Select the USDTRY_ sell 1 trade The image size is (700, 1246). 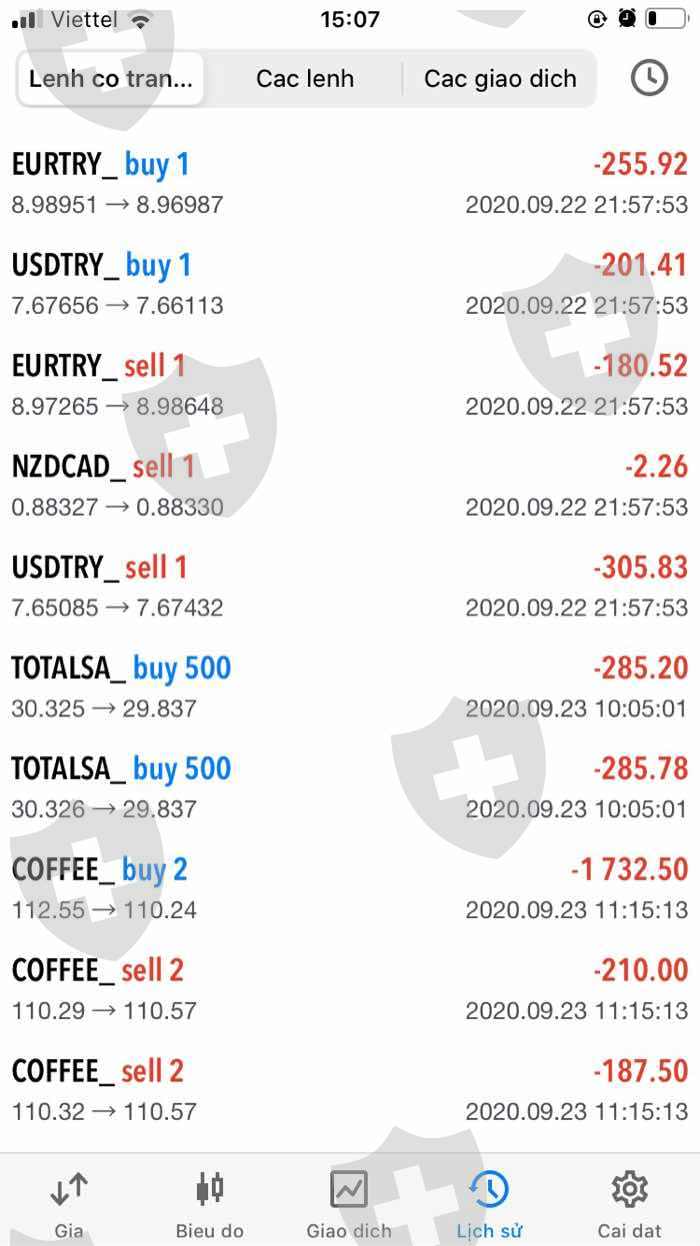pos(350,586)
